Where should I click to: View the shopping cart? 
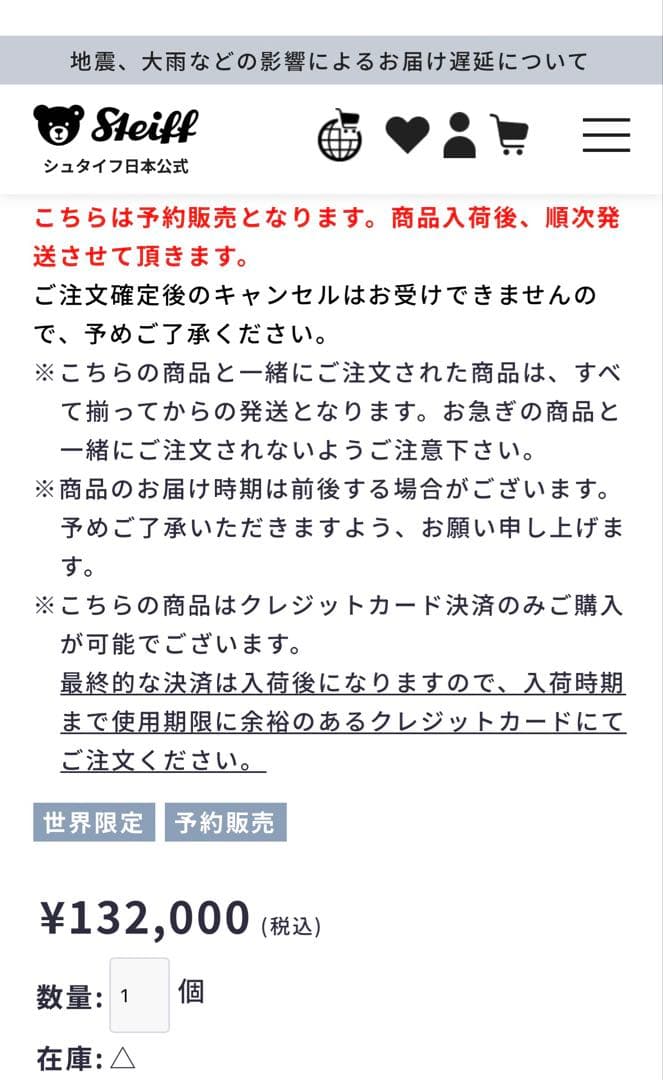pyautogui.click(x=511, y=135)
